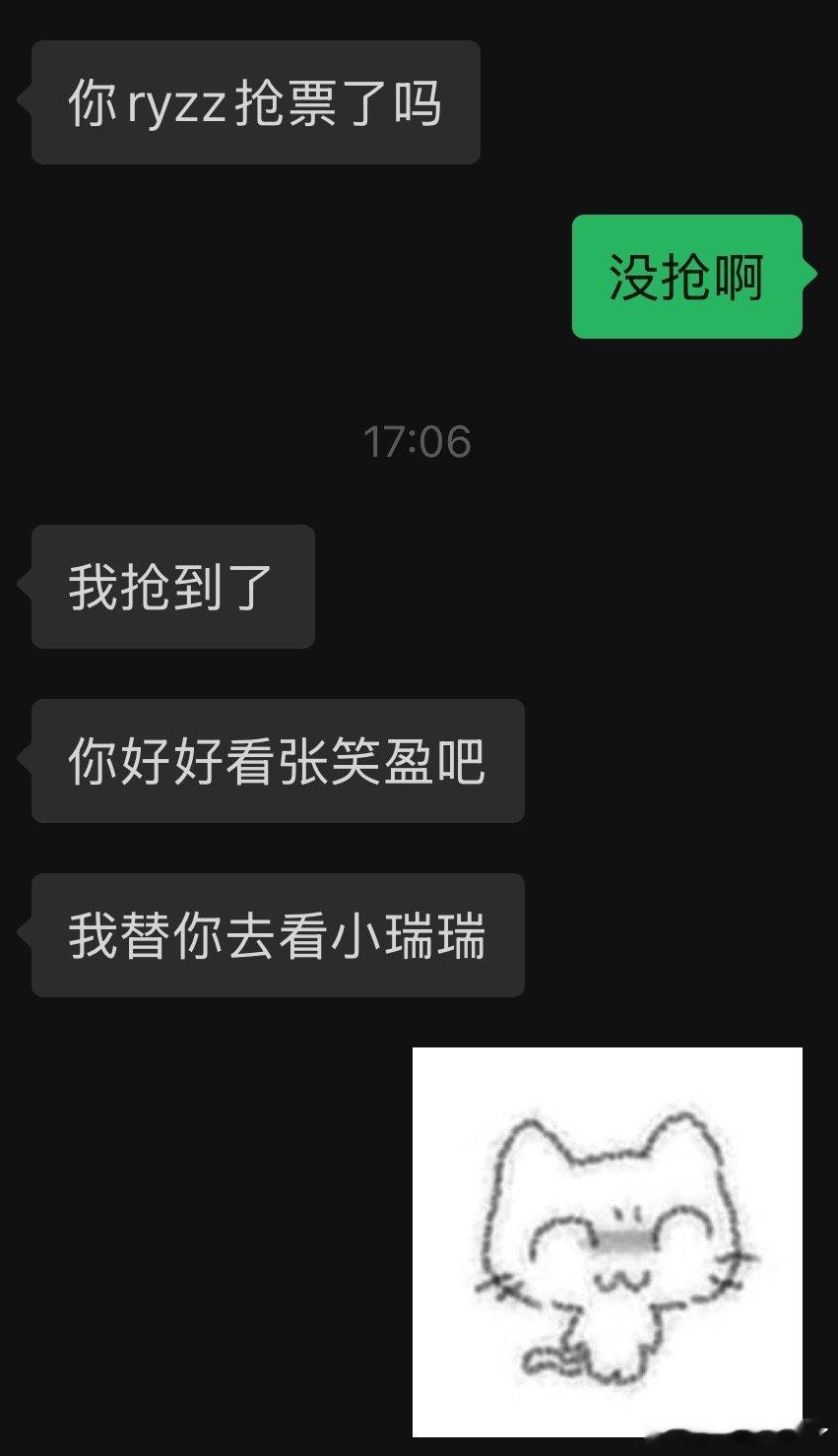
Task: Click the bubble "你好好看张笑盈吧"
Action: click(x=277, y=760)
